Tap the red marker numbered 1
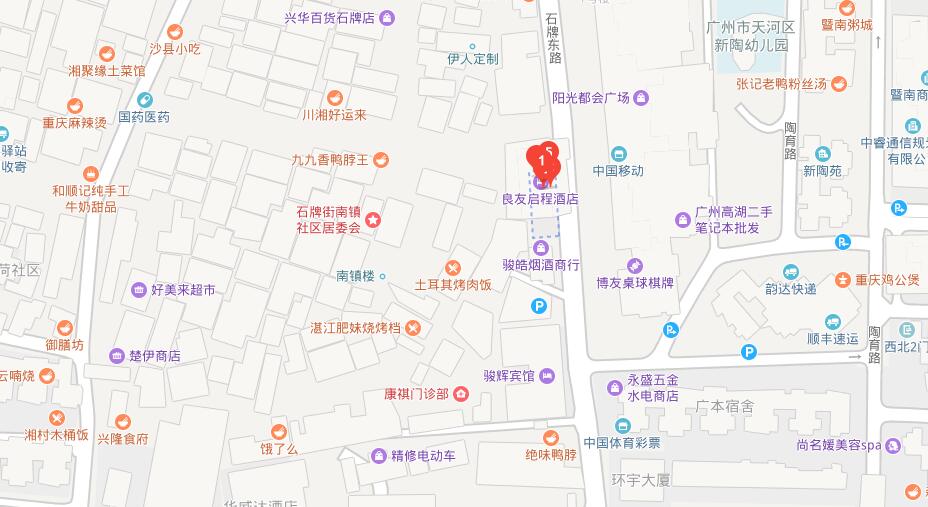The height and width of the screenshot is (507, 928). point(542,160)
